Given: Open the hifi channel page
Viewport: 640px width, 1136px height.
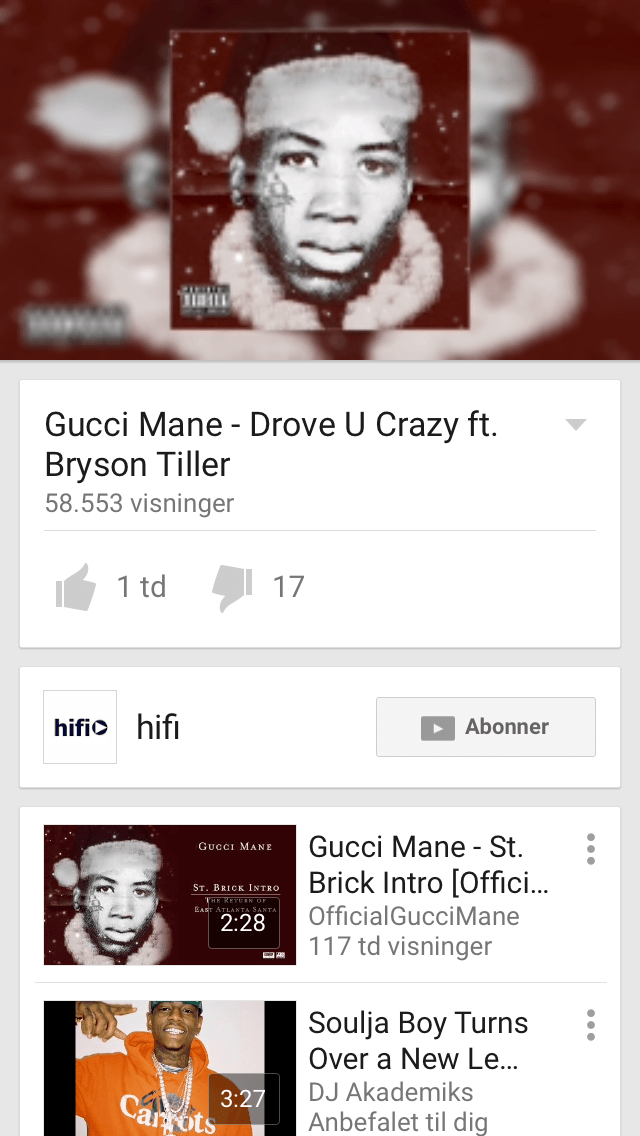Looking at the screenshot, I should point(81,727).
